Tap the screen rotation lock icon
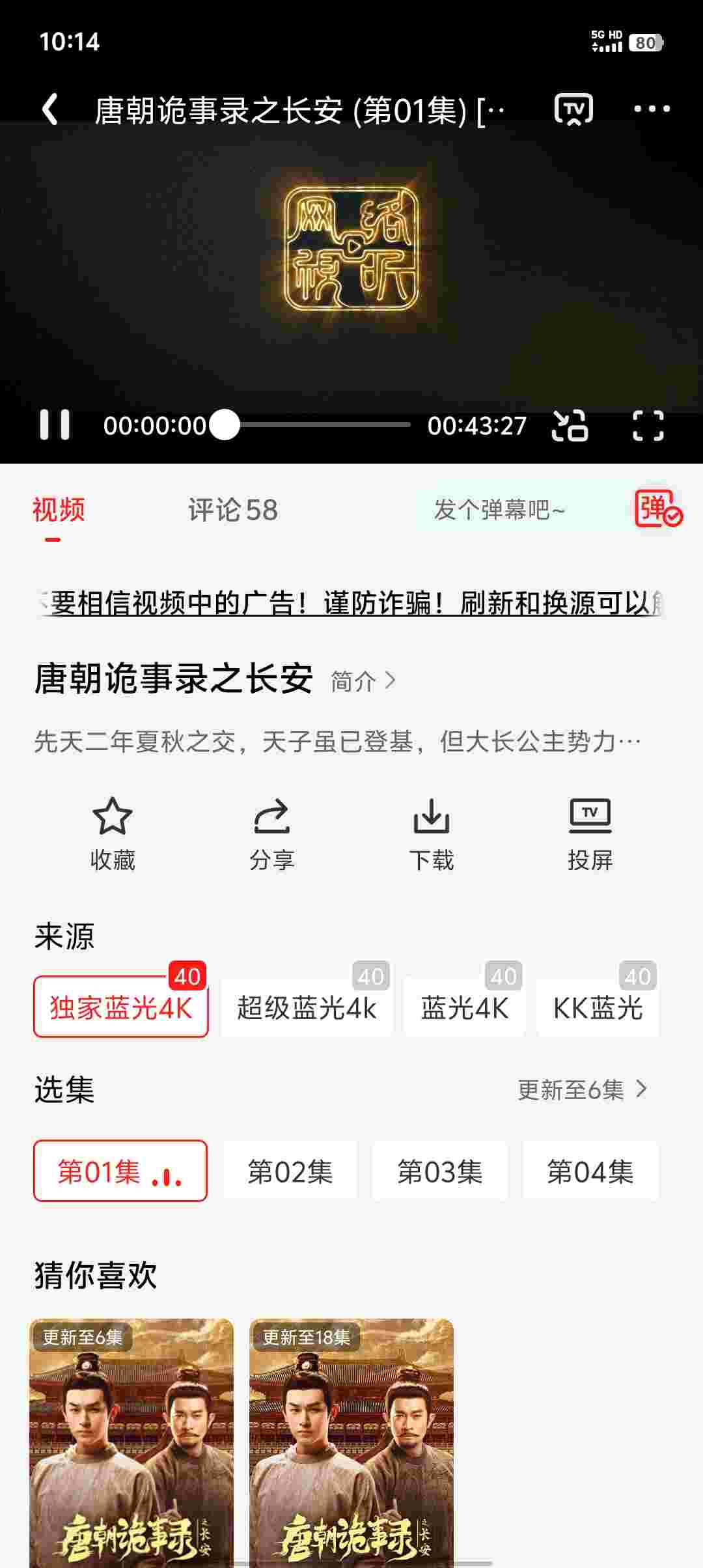The height and width of the screenshot is (1568, 703). pyautogui.click(x=570, y=426)
